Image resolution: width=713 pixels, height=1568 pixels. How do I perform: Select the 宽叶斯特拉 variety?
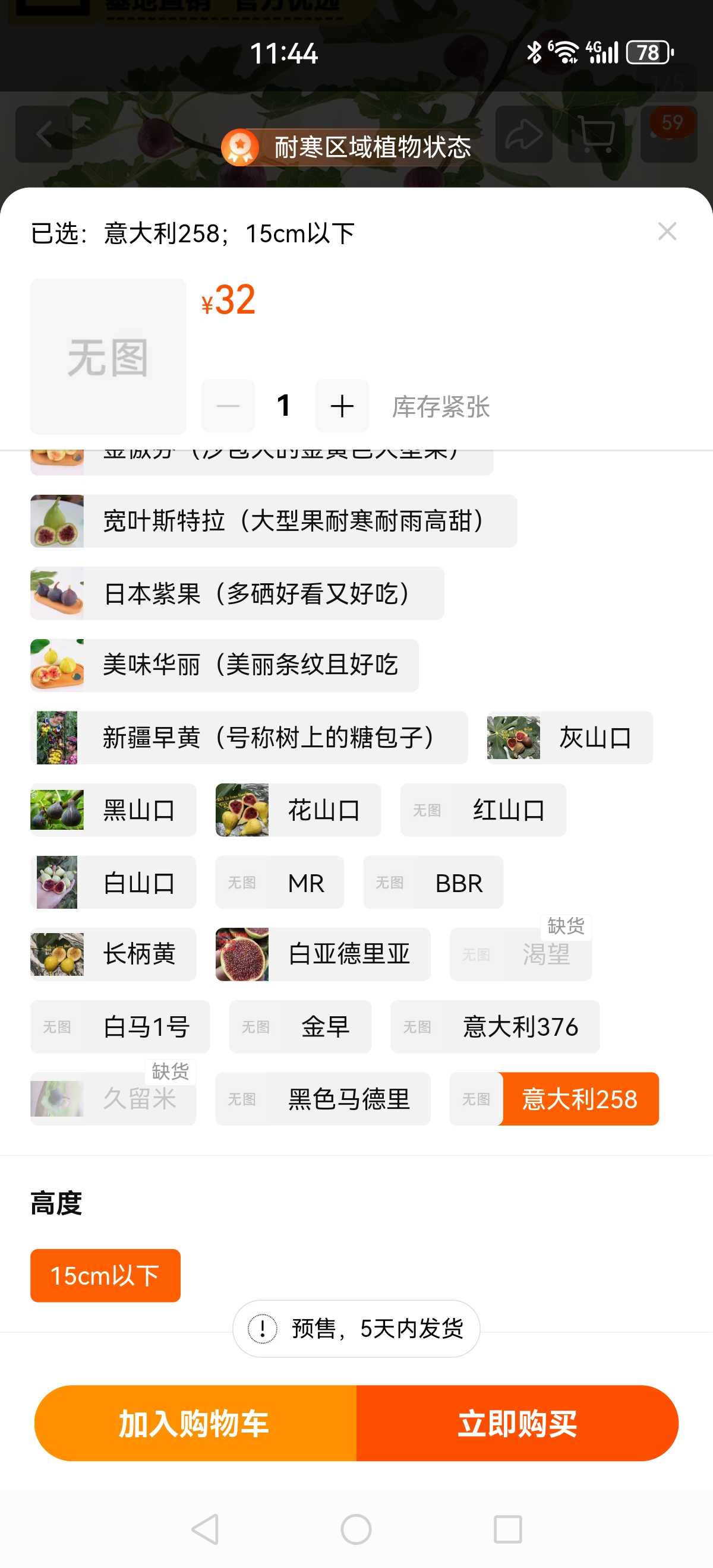pos(273,521)
